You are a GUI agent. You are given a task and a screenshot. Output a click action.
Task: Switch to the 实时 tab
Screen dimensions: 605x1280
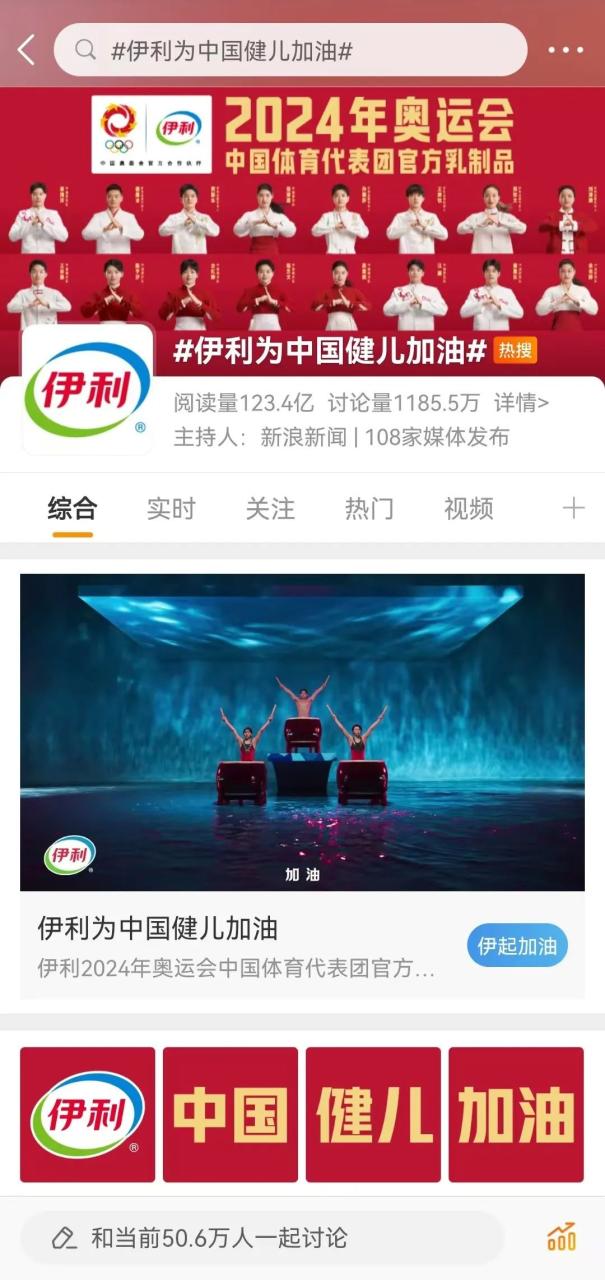tap(171, 508)
